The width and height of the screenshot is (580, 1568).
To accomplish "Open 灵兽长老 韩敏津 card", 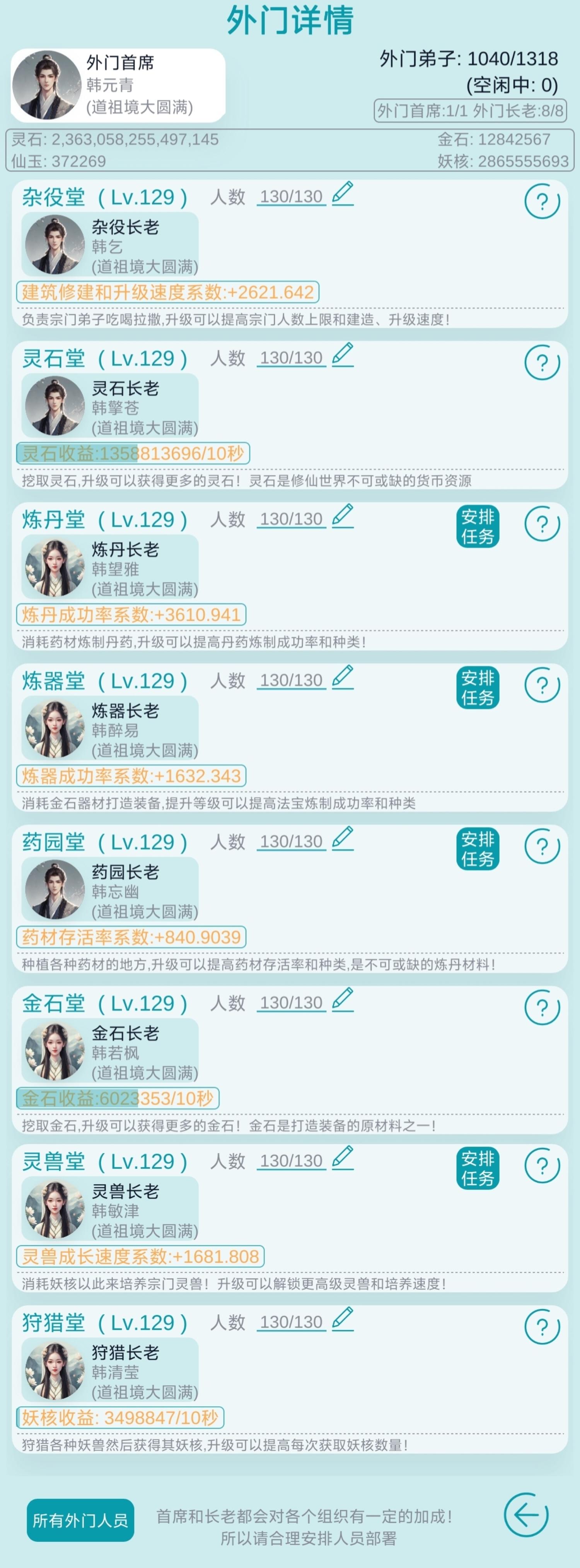I will point(110,1208).
